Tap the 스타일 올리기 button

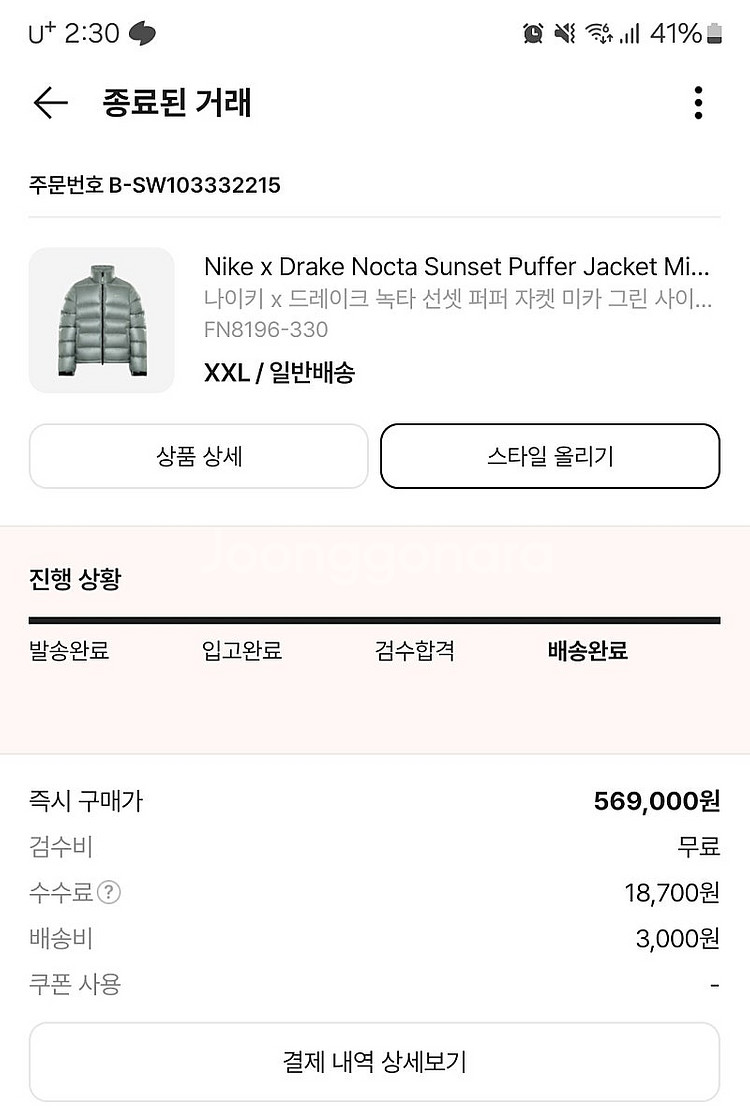[550, 456]
